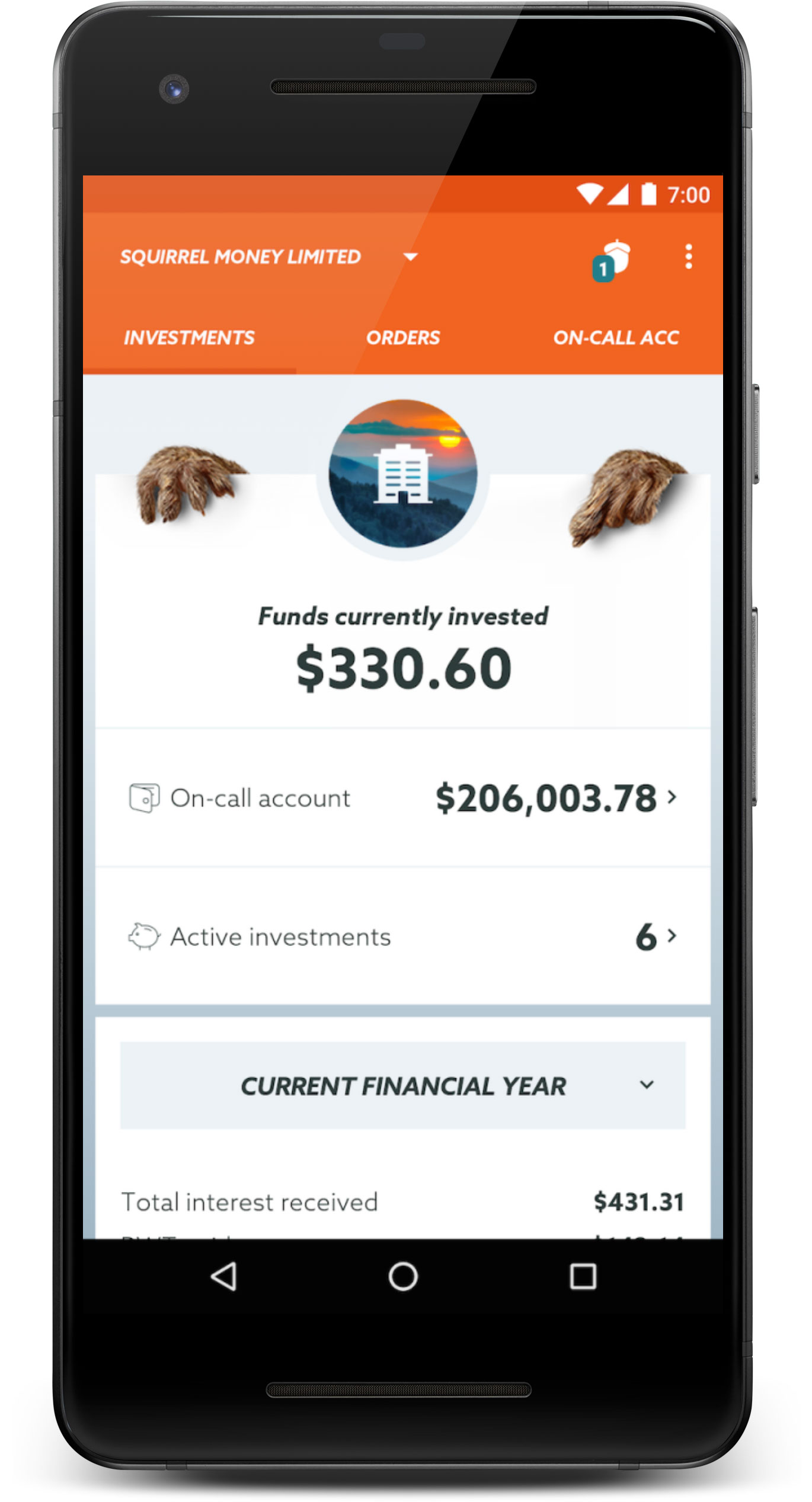812x1502 pixels.
Task: Go back using the system back button
Action: [225, 1276]
